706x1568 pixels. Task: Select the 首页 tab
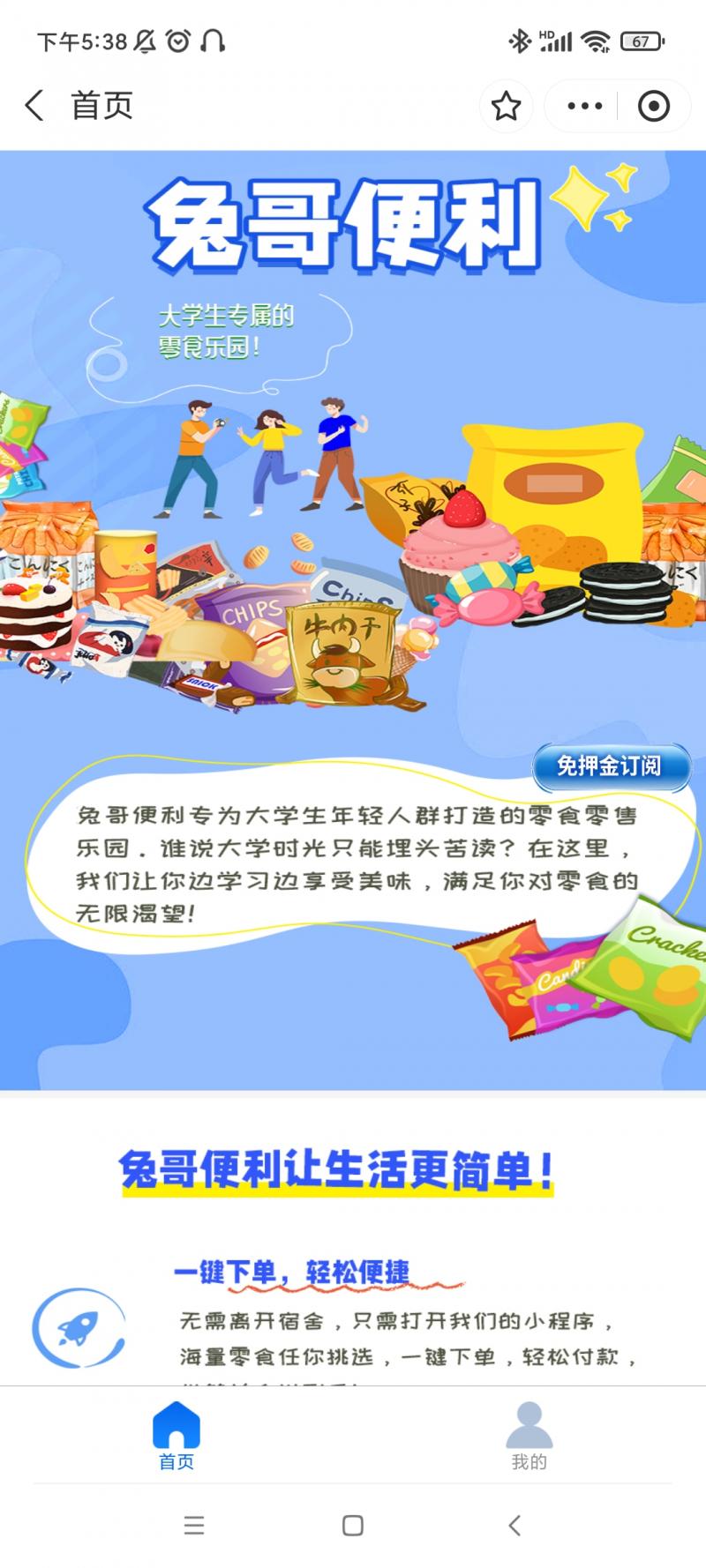(176, 1436)
